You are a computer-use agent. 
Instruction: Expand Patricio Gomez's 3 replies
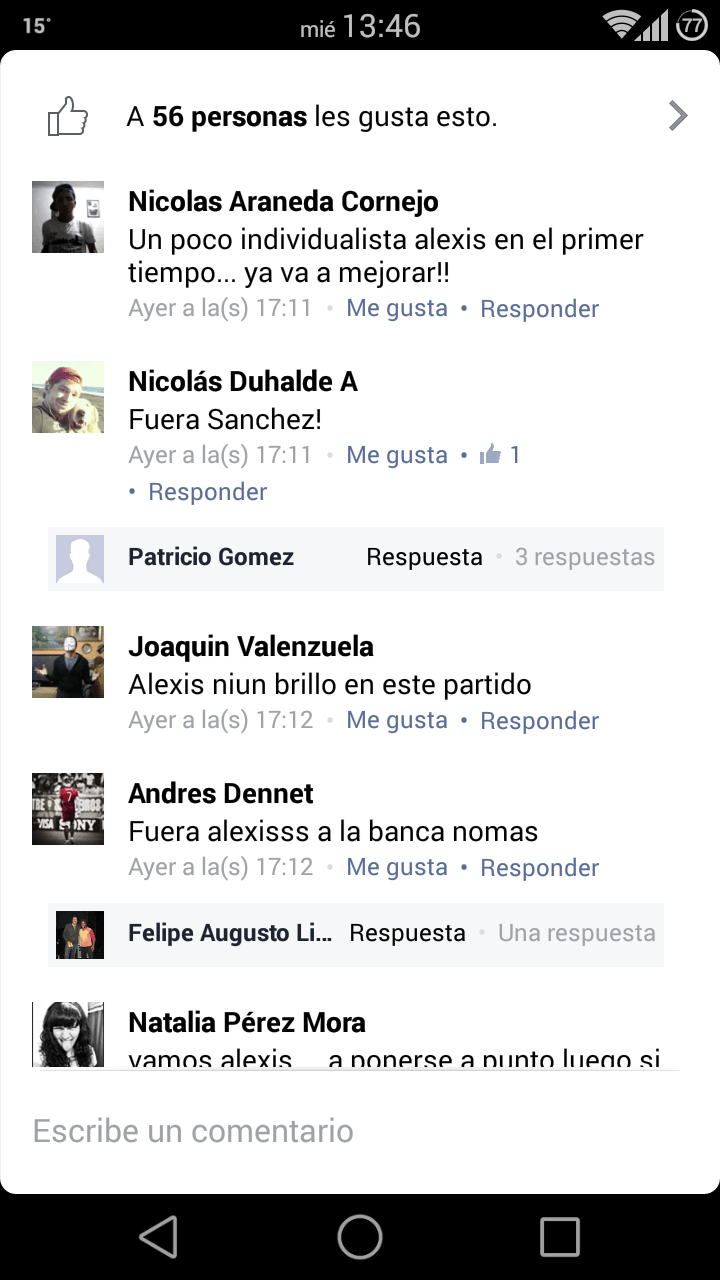pyautogui.click(x=356, y=558)
